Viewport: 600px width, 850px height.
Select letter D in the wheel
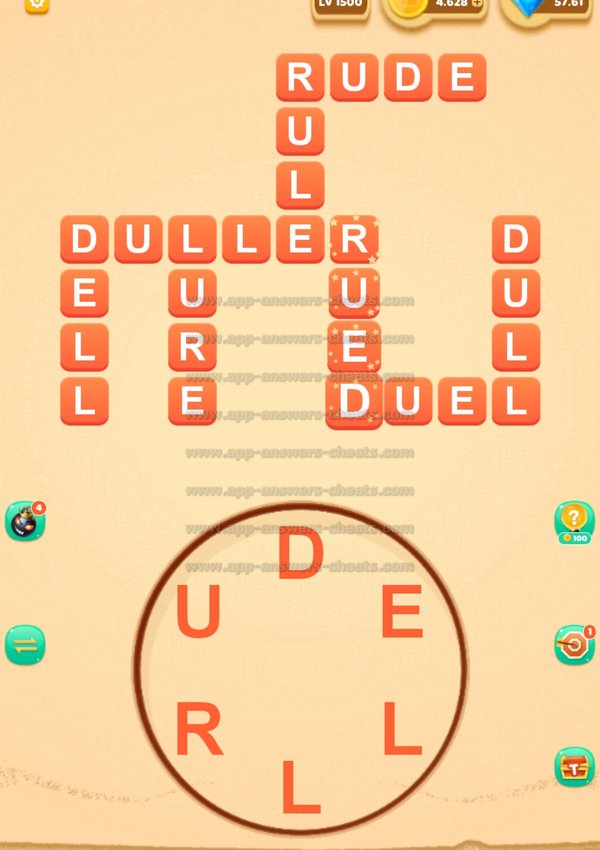(x=299, y=555)
